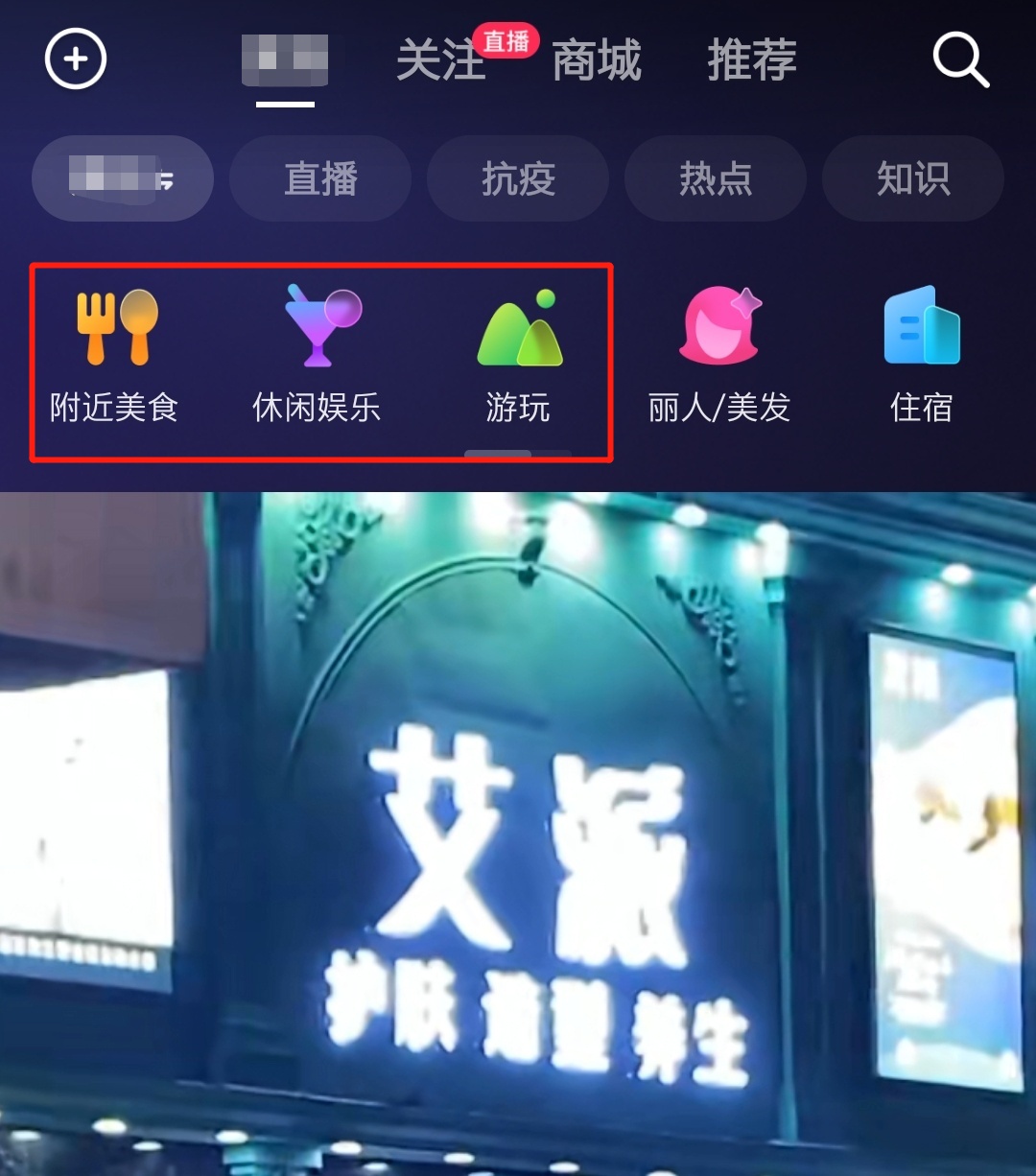1036x1176 pixels.
Task: Open the city switch chip
Action: [x=123, y=179]
